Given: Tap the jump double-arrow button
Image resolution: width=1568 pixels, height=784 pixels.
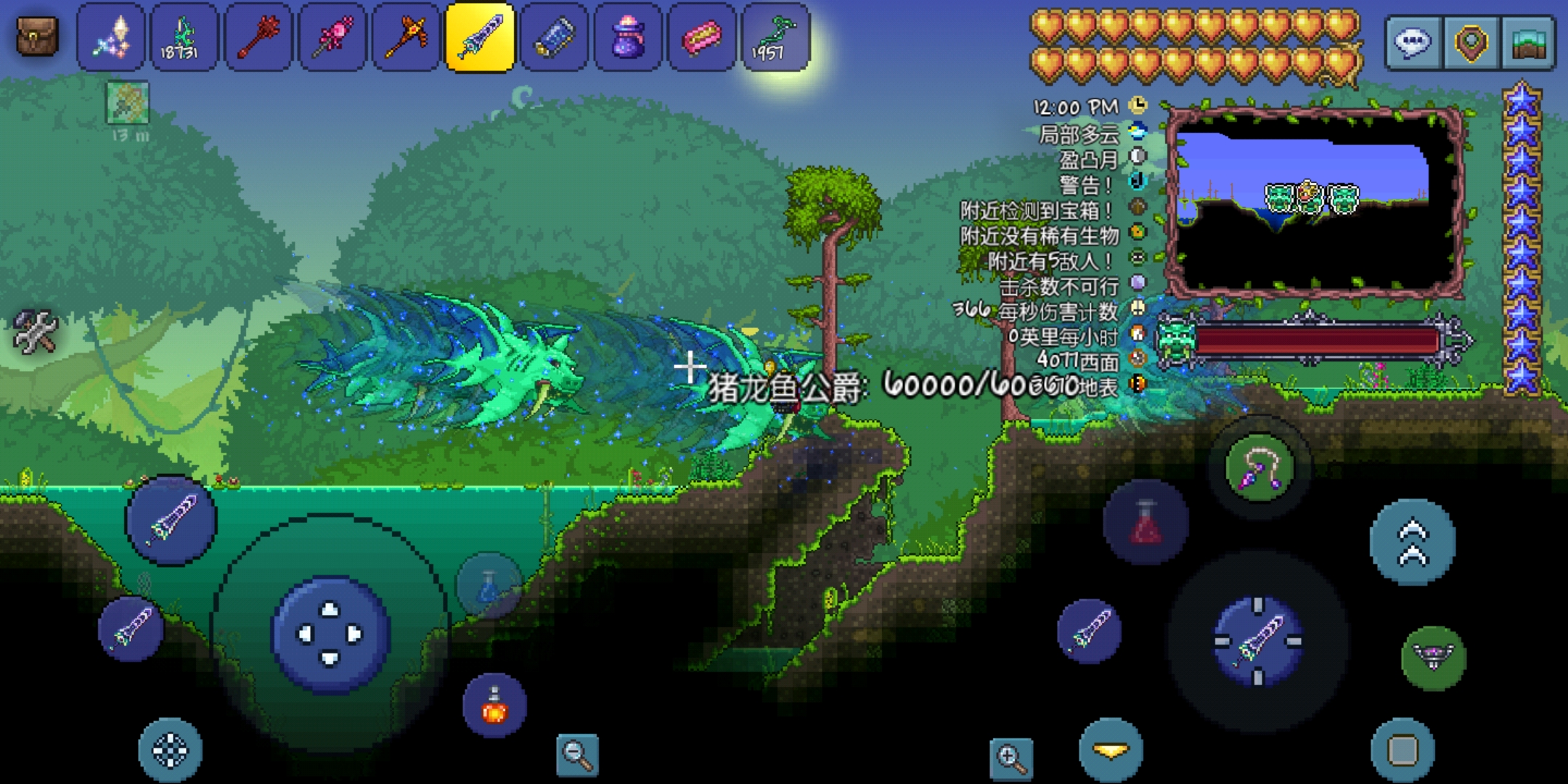Looking at the screenshot, I should (1412, 542).
